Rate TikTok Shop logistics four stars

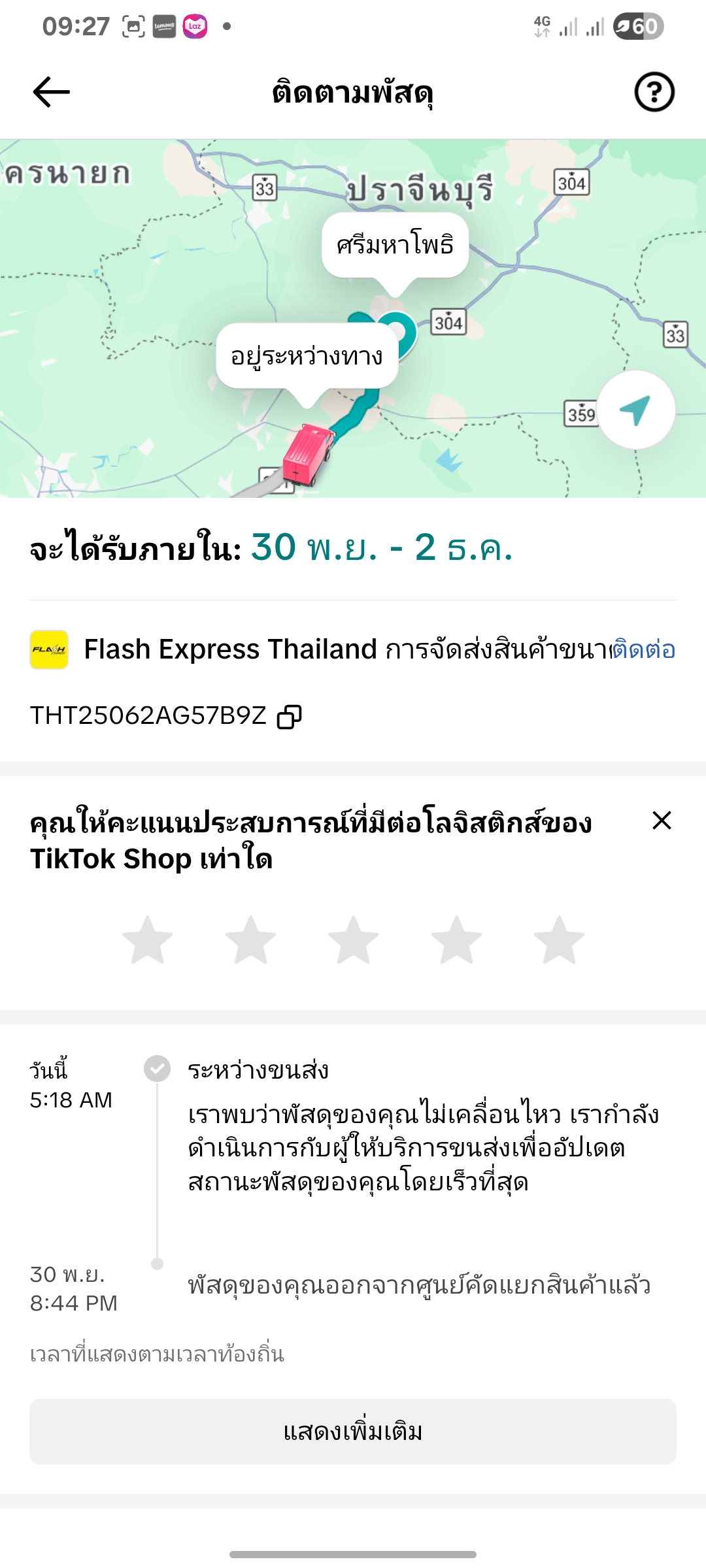456,940
